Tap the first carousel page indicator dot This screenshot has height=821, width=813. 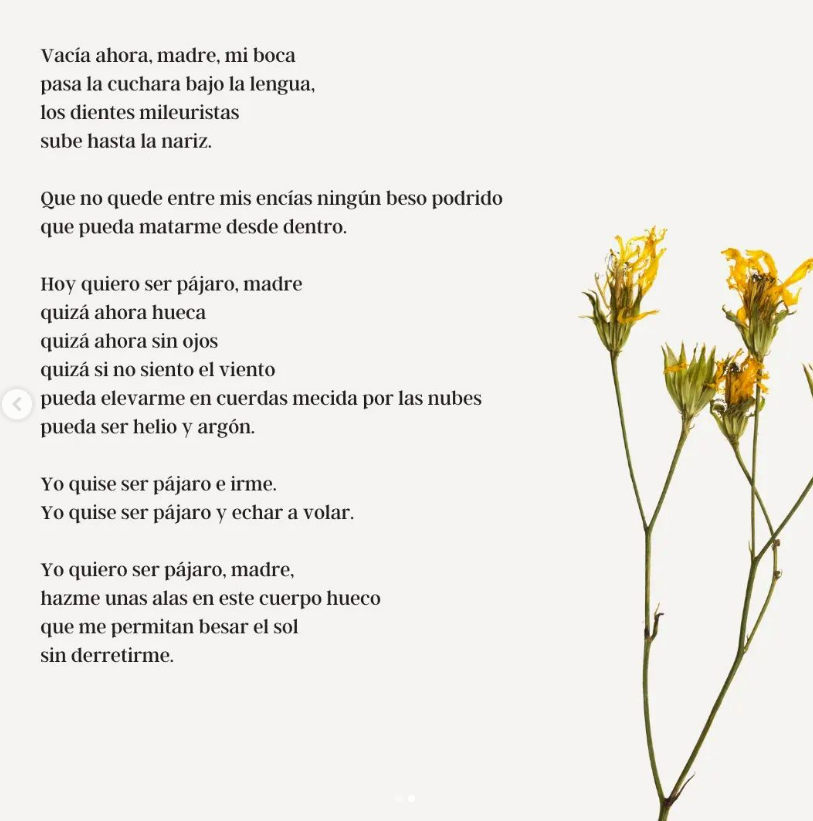pyautogui.click(x=399, y=798)
